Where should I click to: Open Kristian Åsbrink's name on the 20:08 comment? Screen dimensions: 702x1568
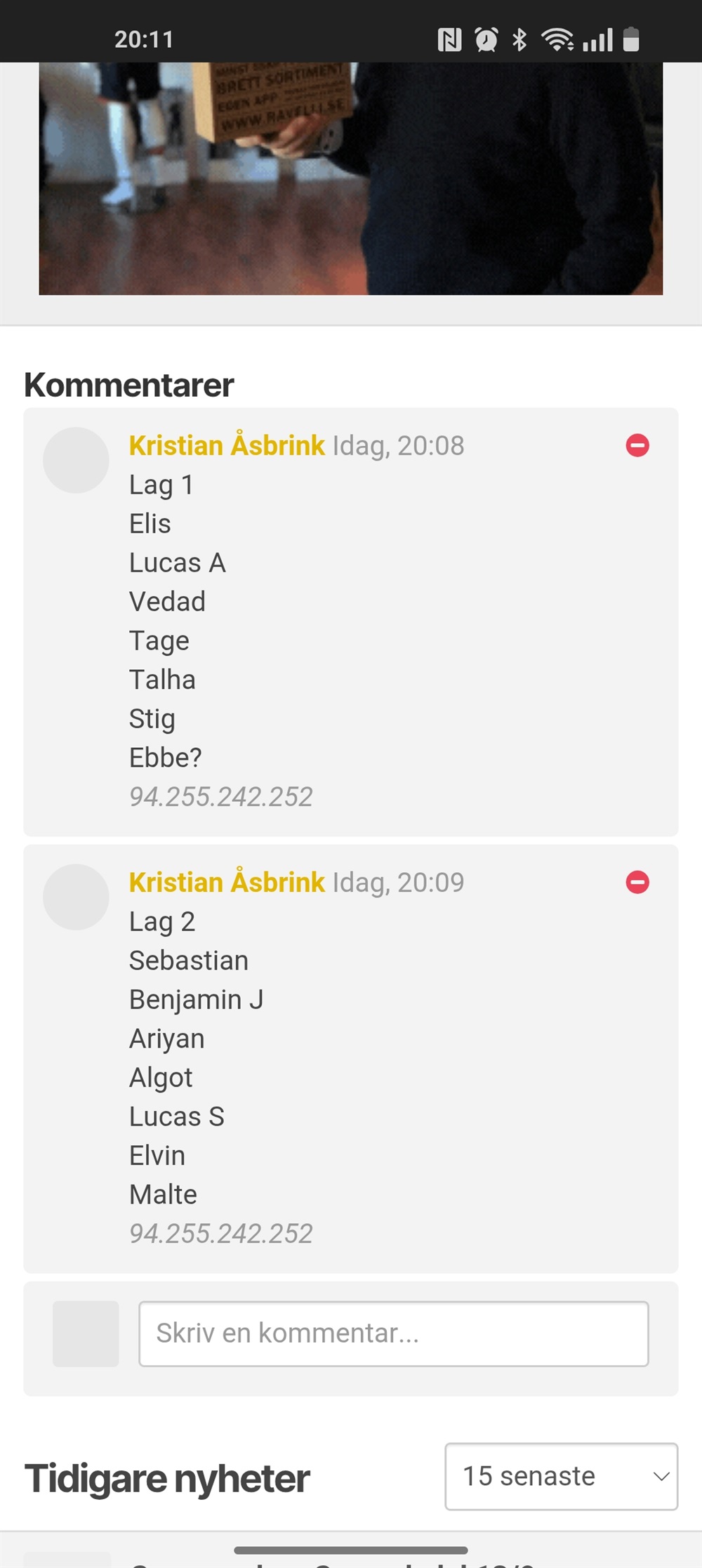pyautogui.click(x=227, y=445)
